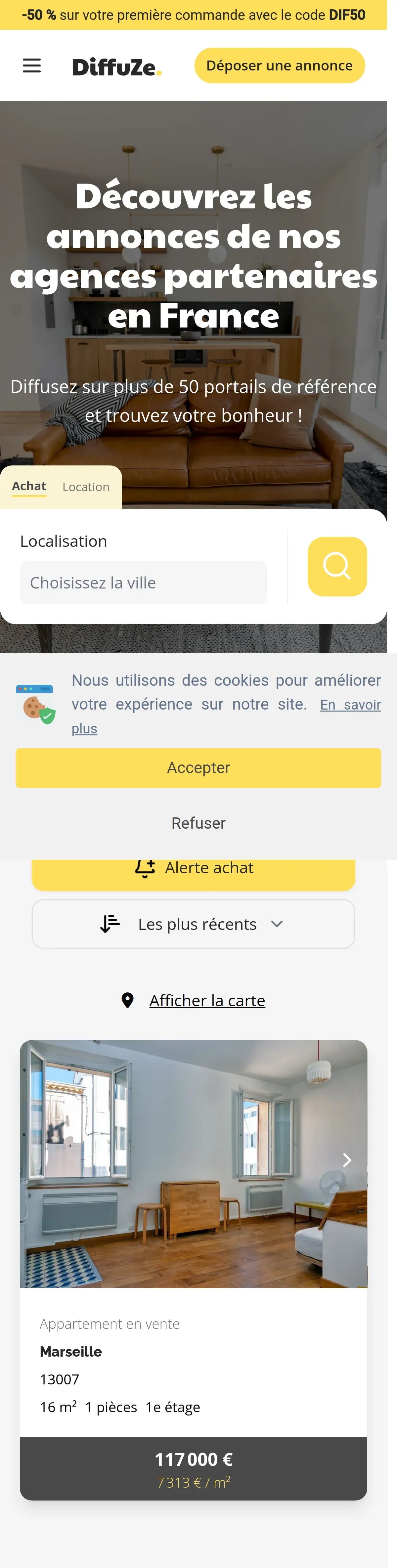
Task: Show next photo of Marseille apartment
Action: point(347,1160)
